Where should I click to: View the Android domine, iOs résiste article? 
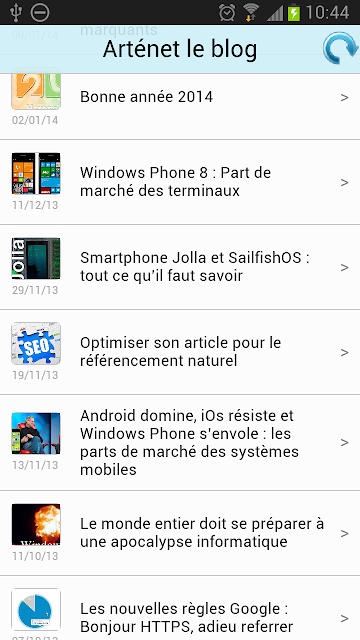click(180, 442)
